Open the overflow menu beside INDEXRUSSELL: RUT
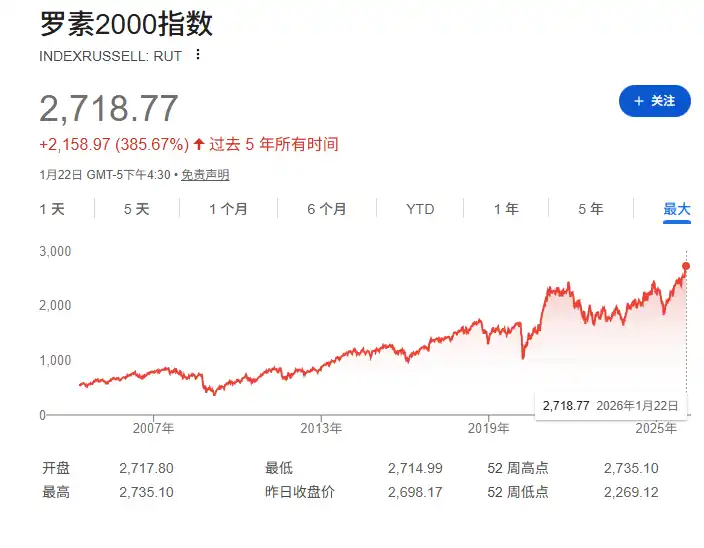Image resolution: width=704 pixels, height=548 pixels. pyautogui.click(x=198, y=55)
